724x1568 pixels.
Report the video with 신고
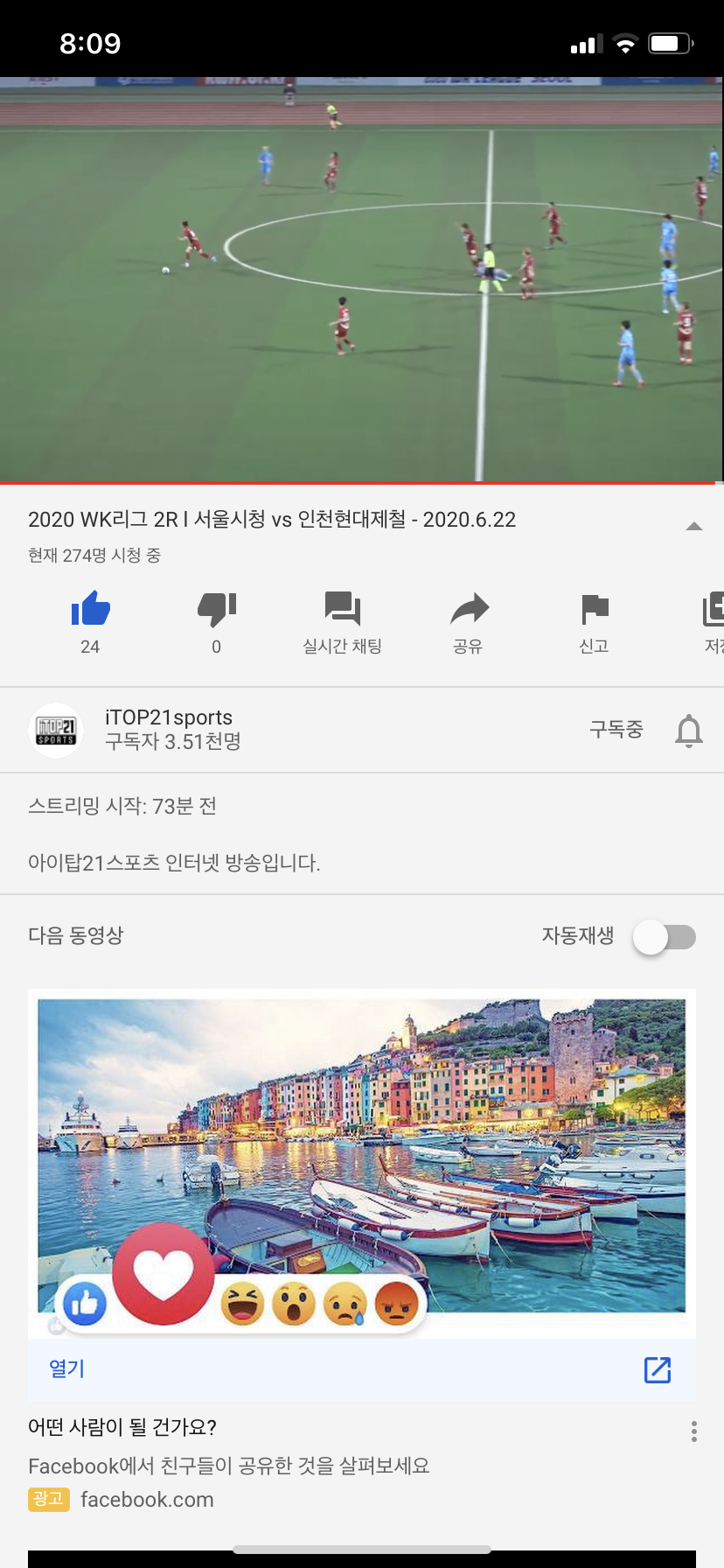(x=594, y=609)
